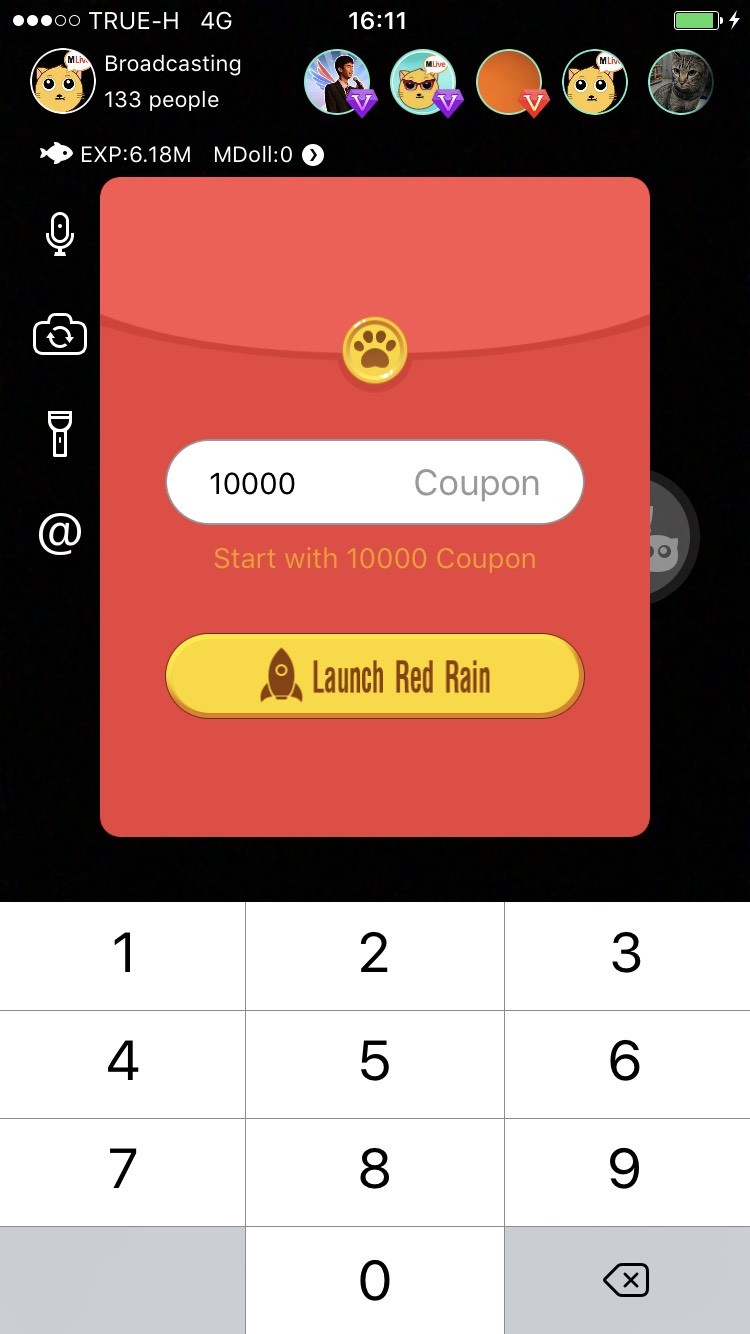
Task: Open MDoll details arrow
Action: 313,155
